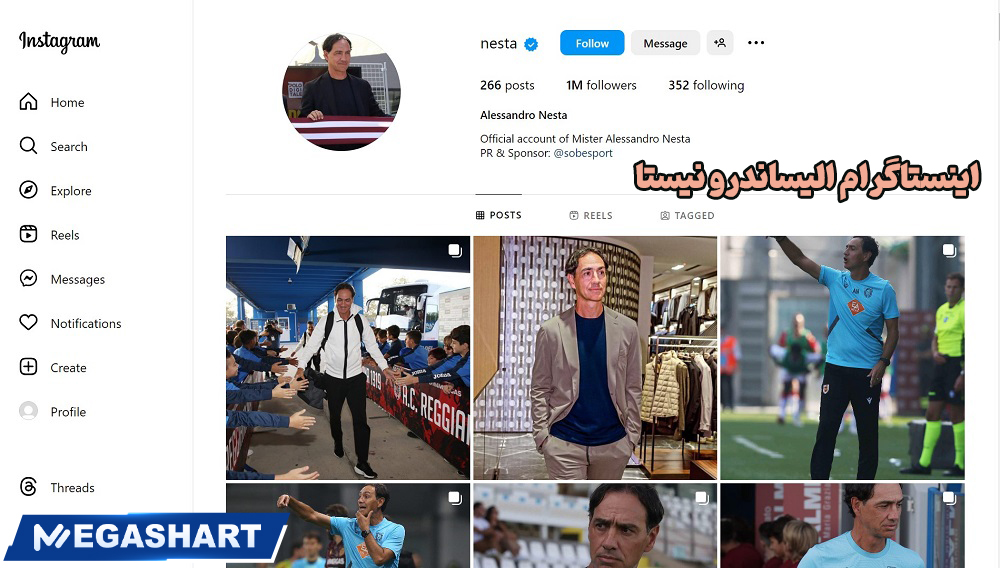Open the post with Nesta in a beige blazer
This screenshot has width=1000, height=568.
[594, 357]
